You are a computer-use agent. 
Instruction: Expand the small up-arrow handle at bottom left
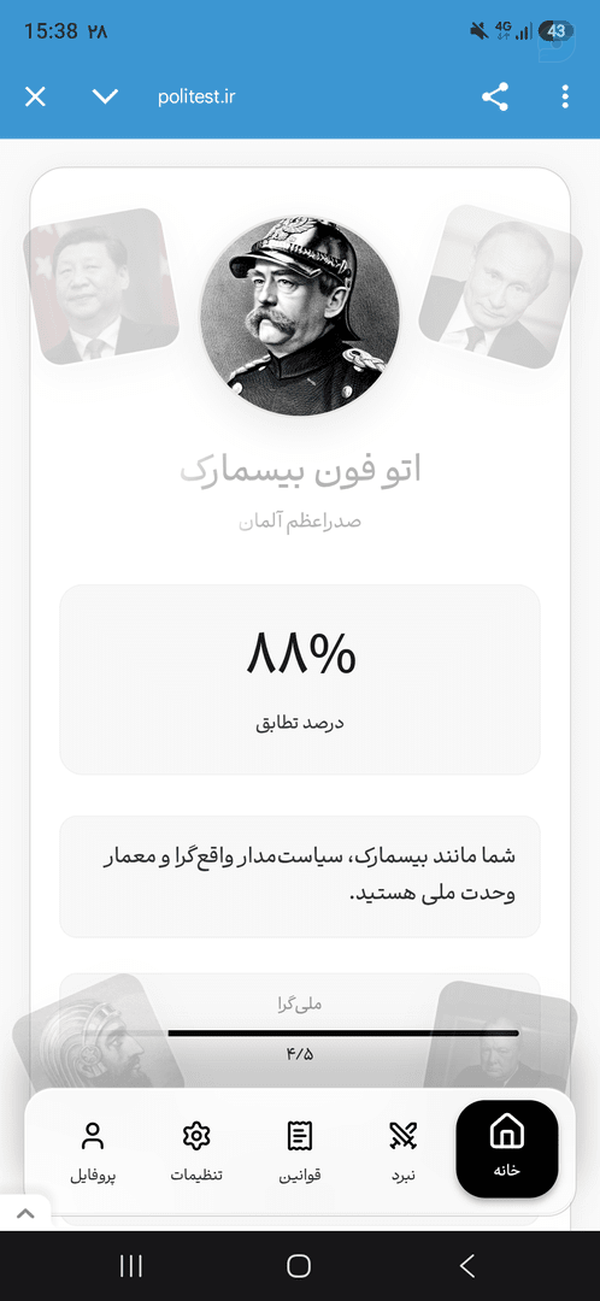click(25, 1213)
